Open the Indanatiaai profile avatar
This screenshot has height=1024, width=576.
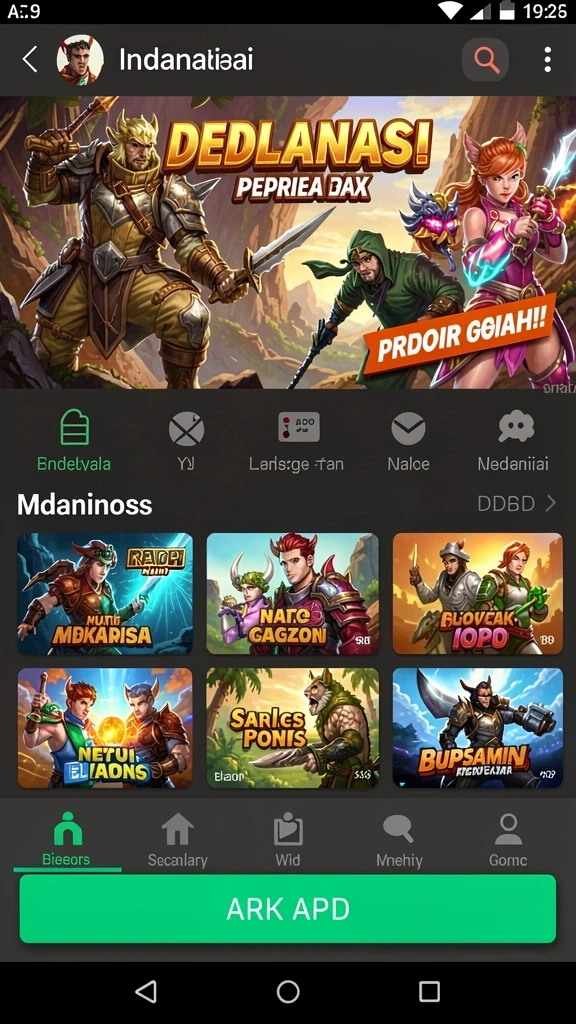(x=80, y=60)
